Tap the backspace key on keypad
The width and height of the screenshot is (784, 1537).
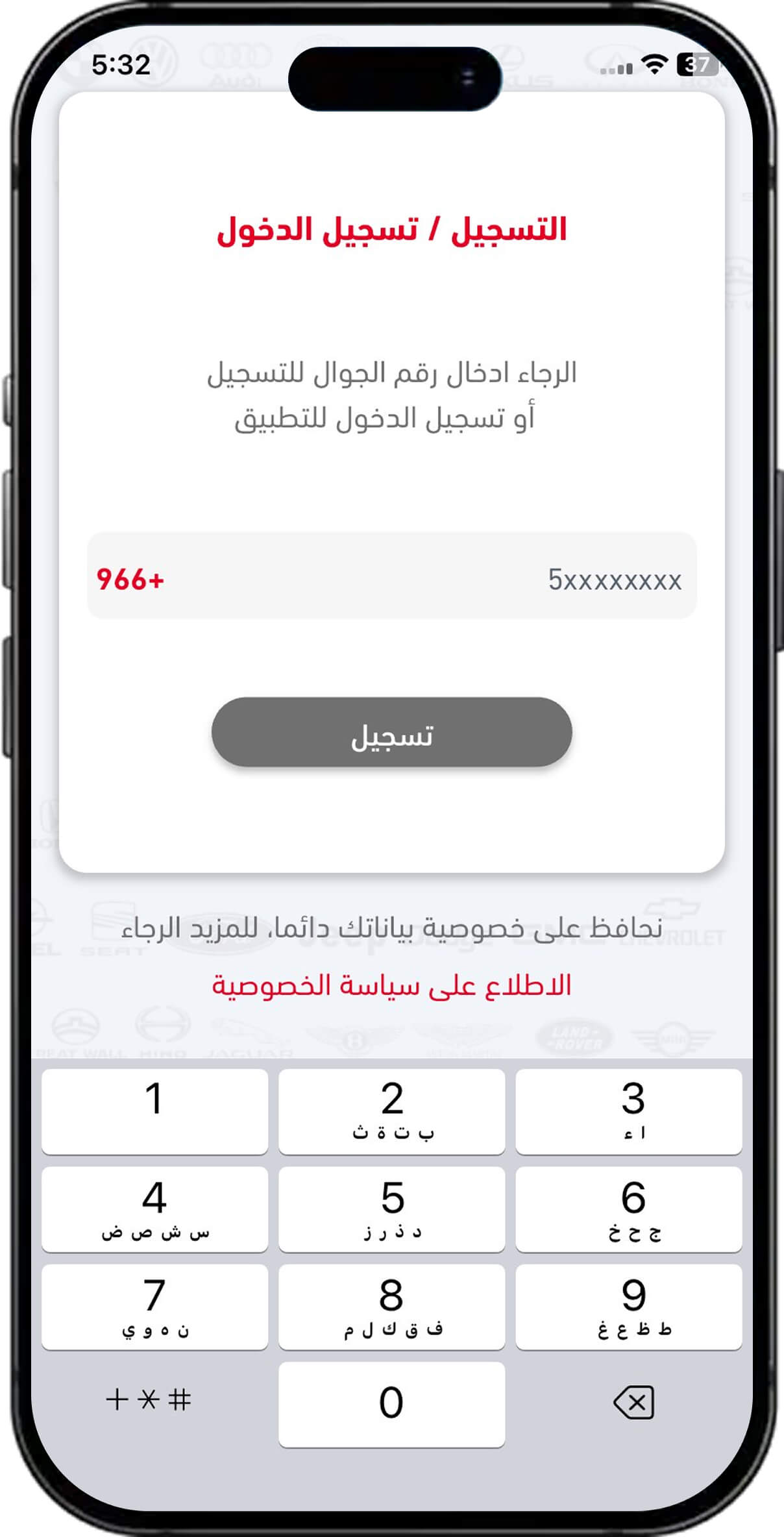(x=633, y=1403)
